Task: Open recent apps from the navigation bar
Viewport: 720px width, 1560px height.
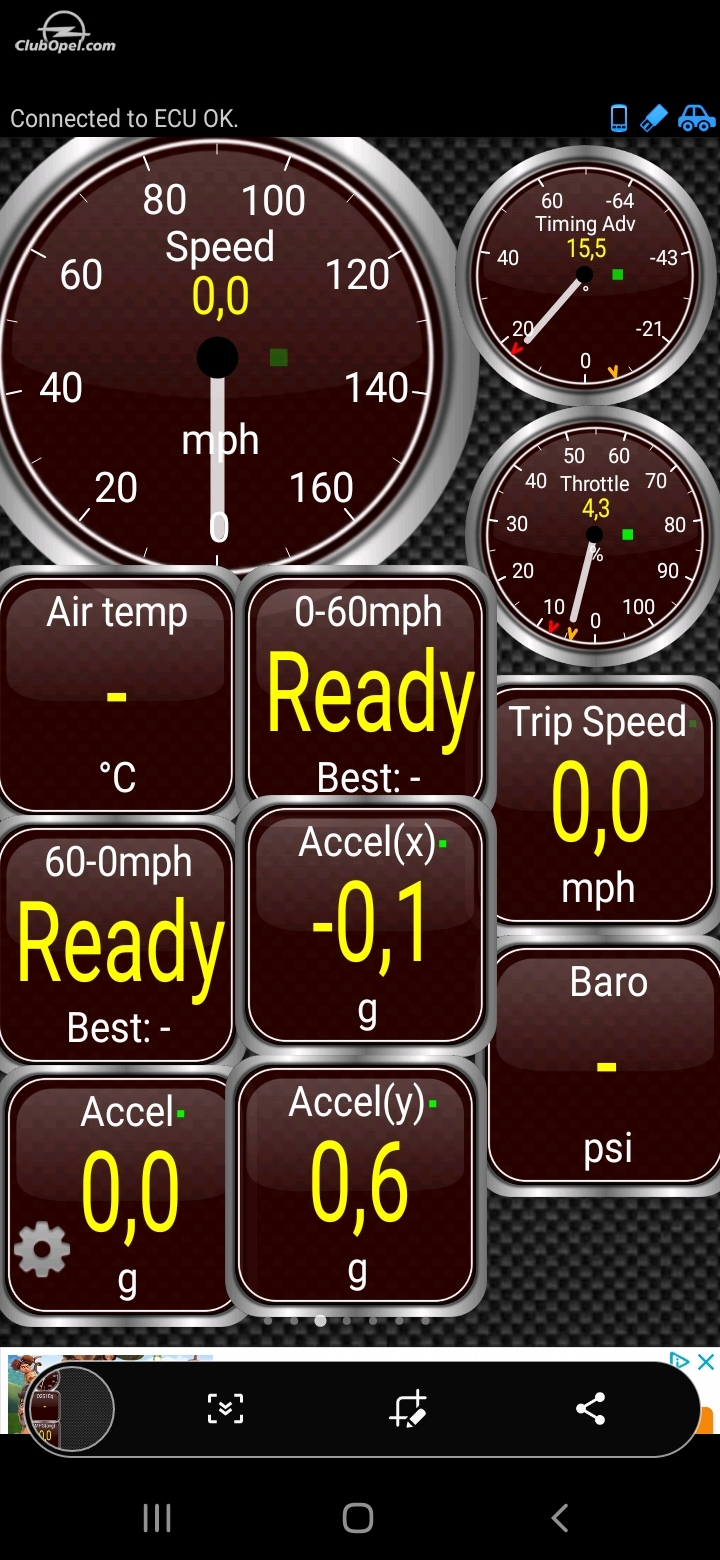Action: 157,1518
